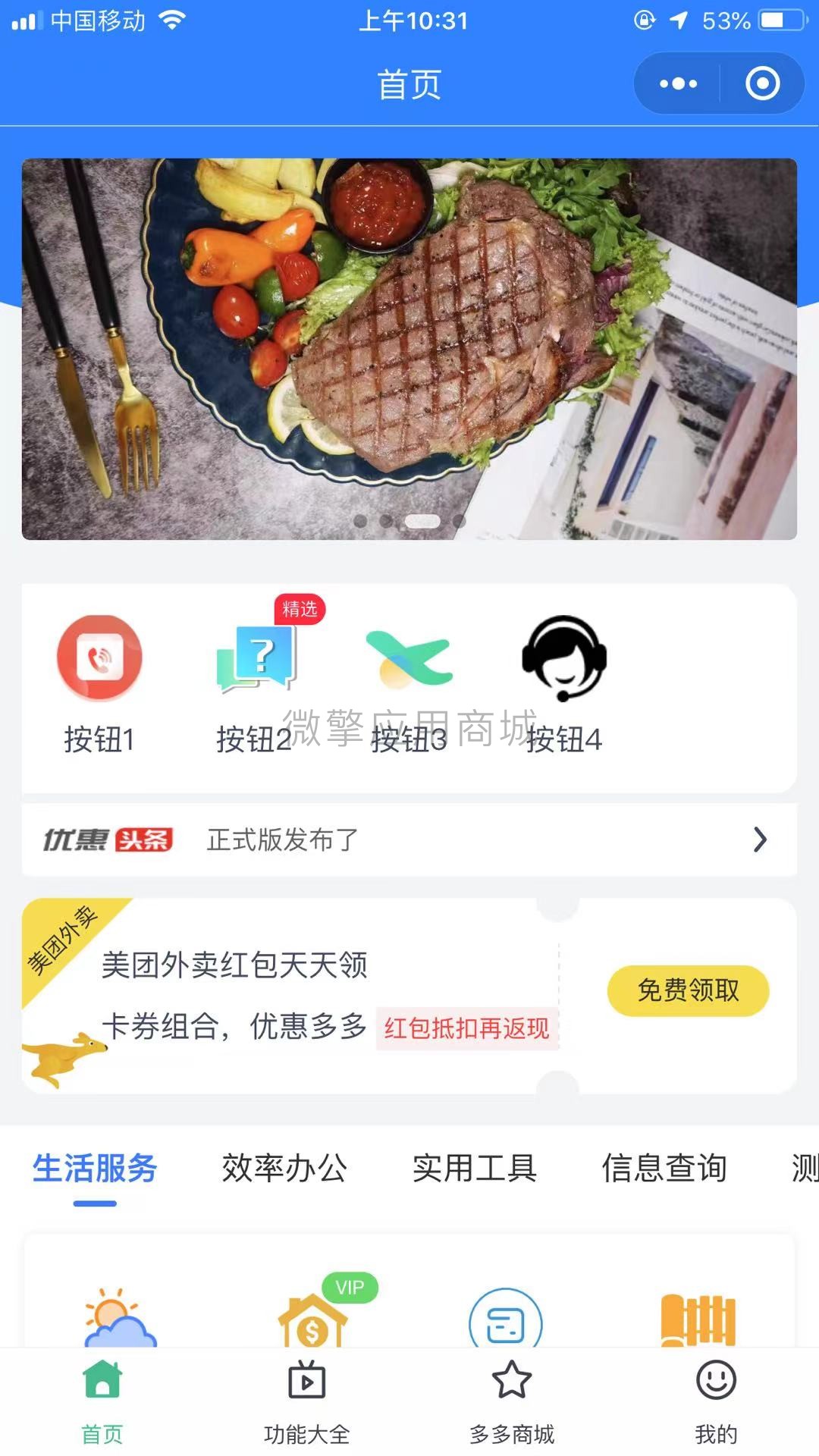The width and height of the screenshot is (819, 1456).
Task: Open the 正式版发布了 headline notice
Action: [x=409, y=839]
